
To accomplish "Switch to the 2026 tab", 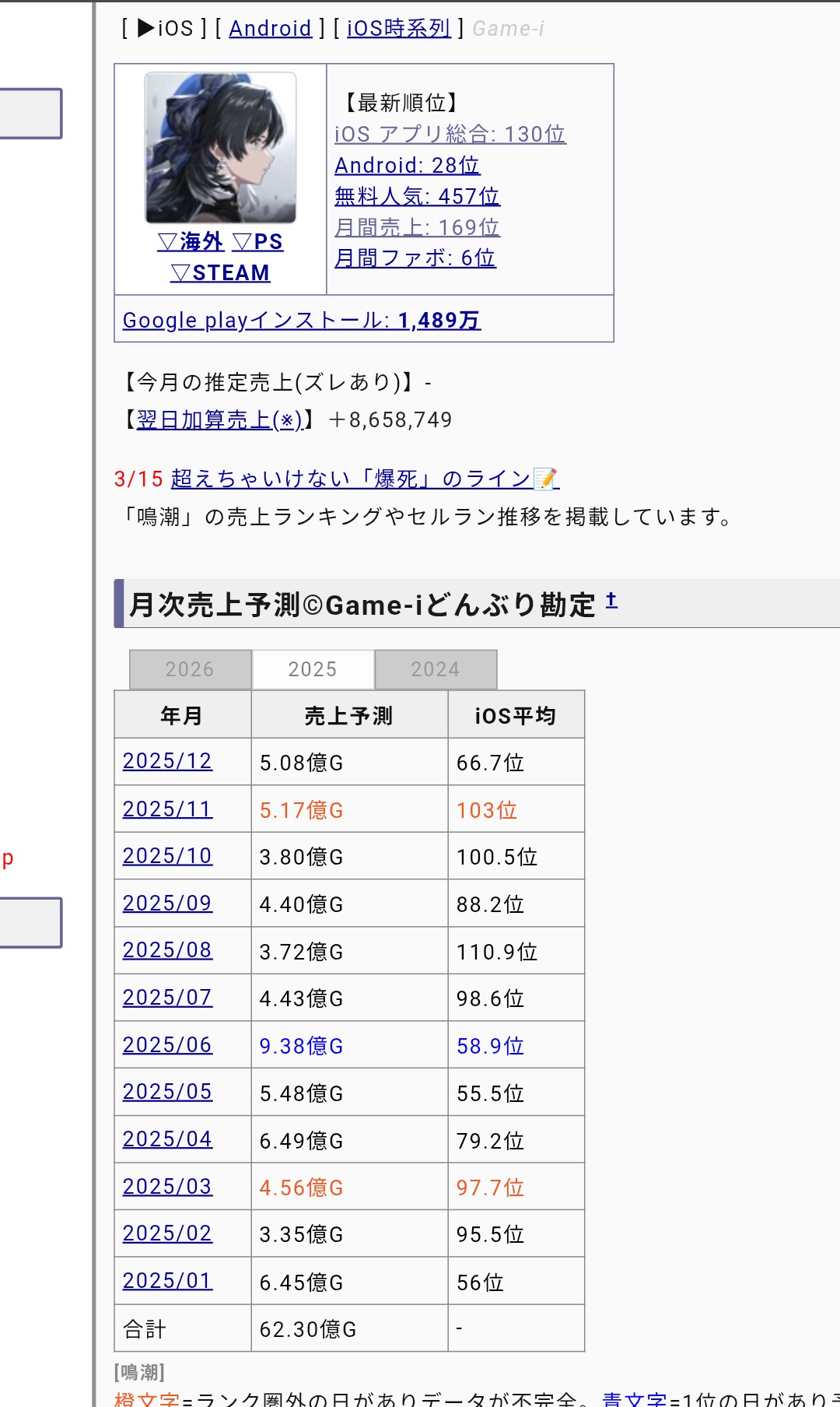I will point(190,669).
